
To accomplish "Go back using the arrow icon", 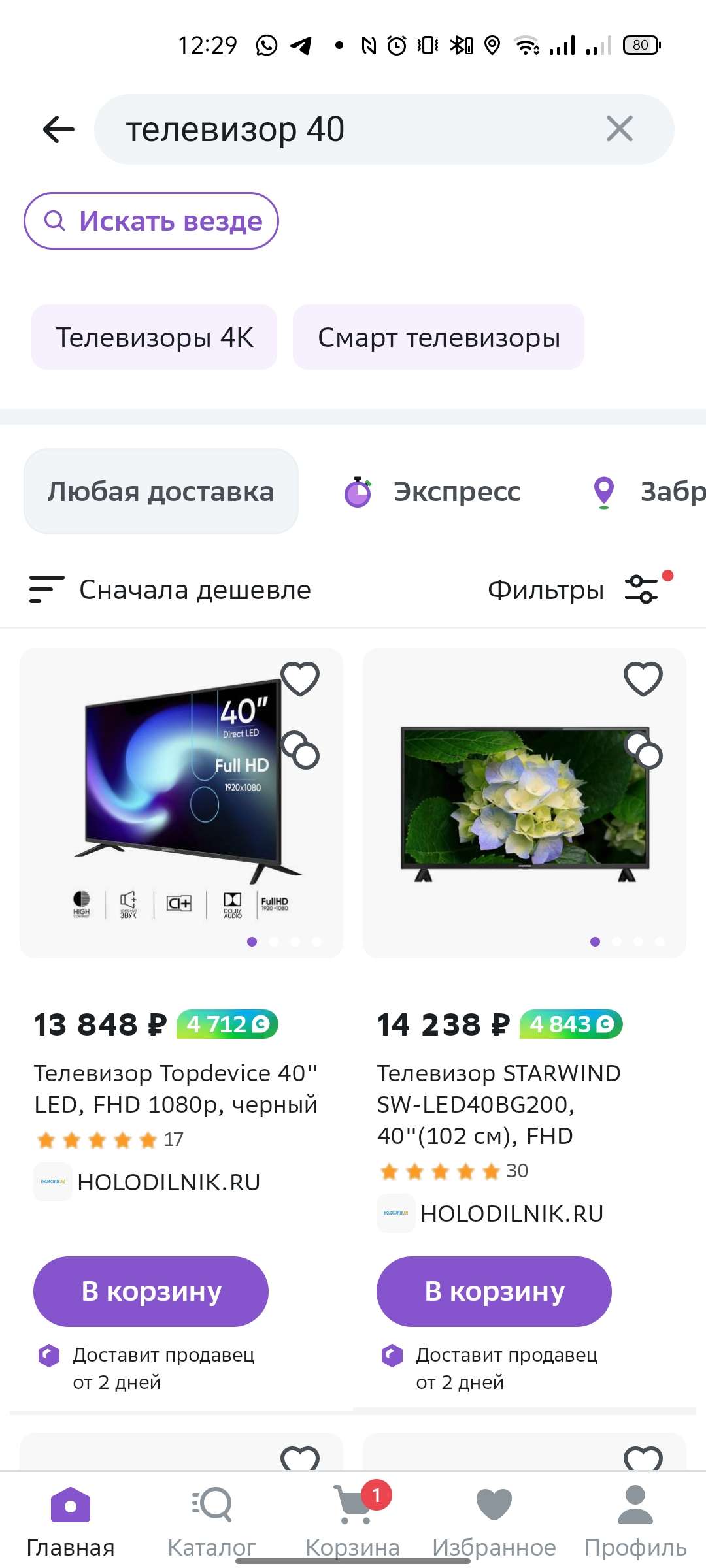I will pos(59,129).
